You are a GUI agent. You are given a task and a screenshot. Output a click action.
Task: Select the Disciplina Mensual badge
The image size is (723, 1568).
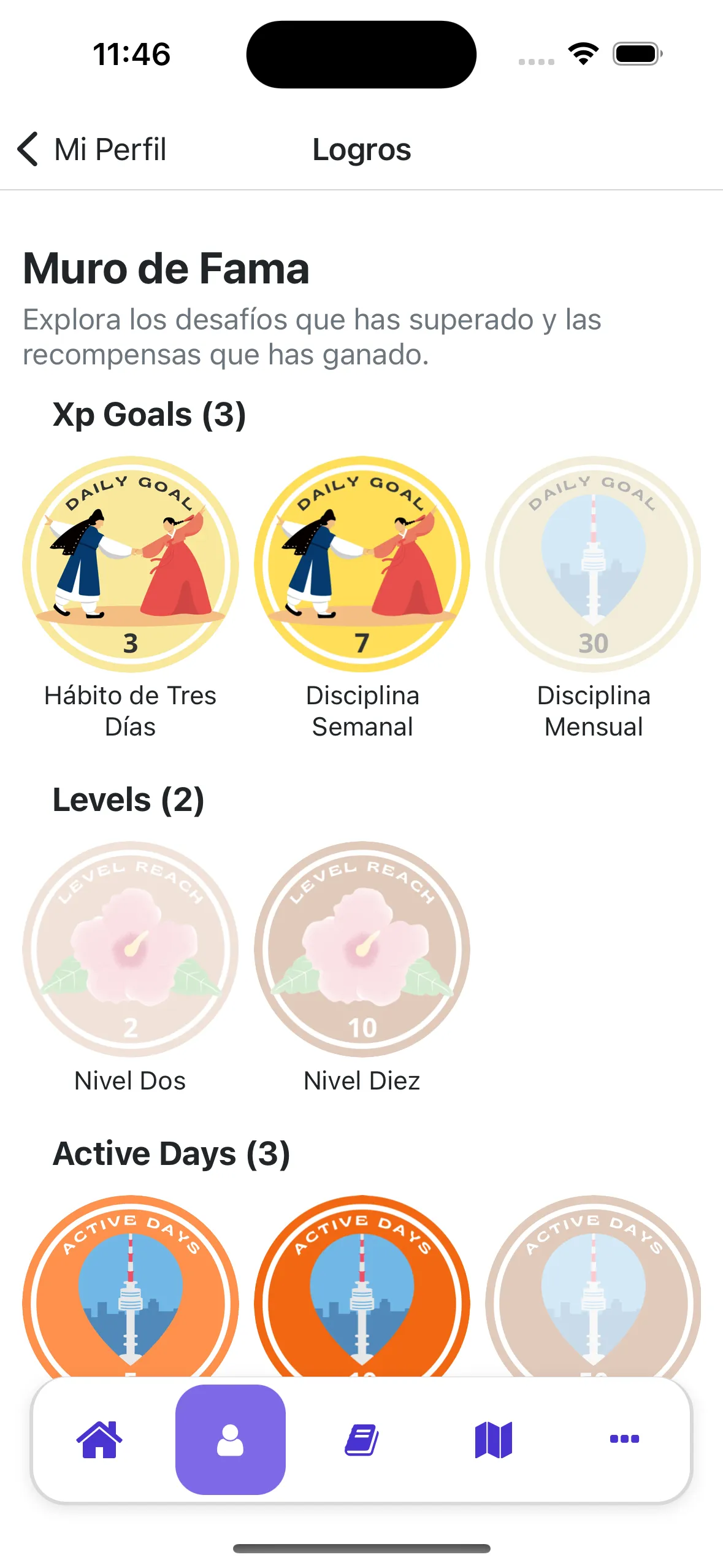coord(593,564)
